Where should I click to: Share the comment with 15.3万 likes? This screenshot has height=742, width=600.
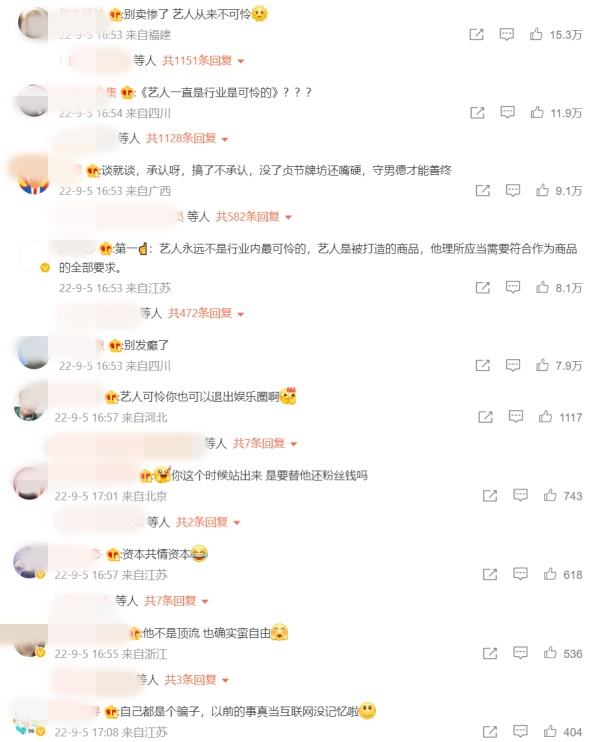click(x=476, y=34)
